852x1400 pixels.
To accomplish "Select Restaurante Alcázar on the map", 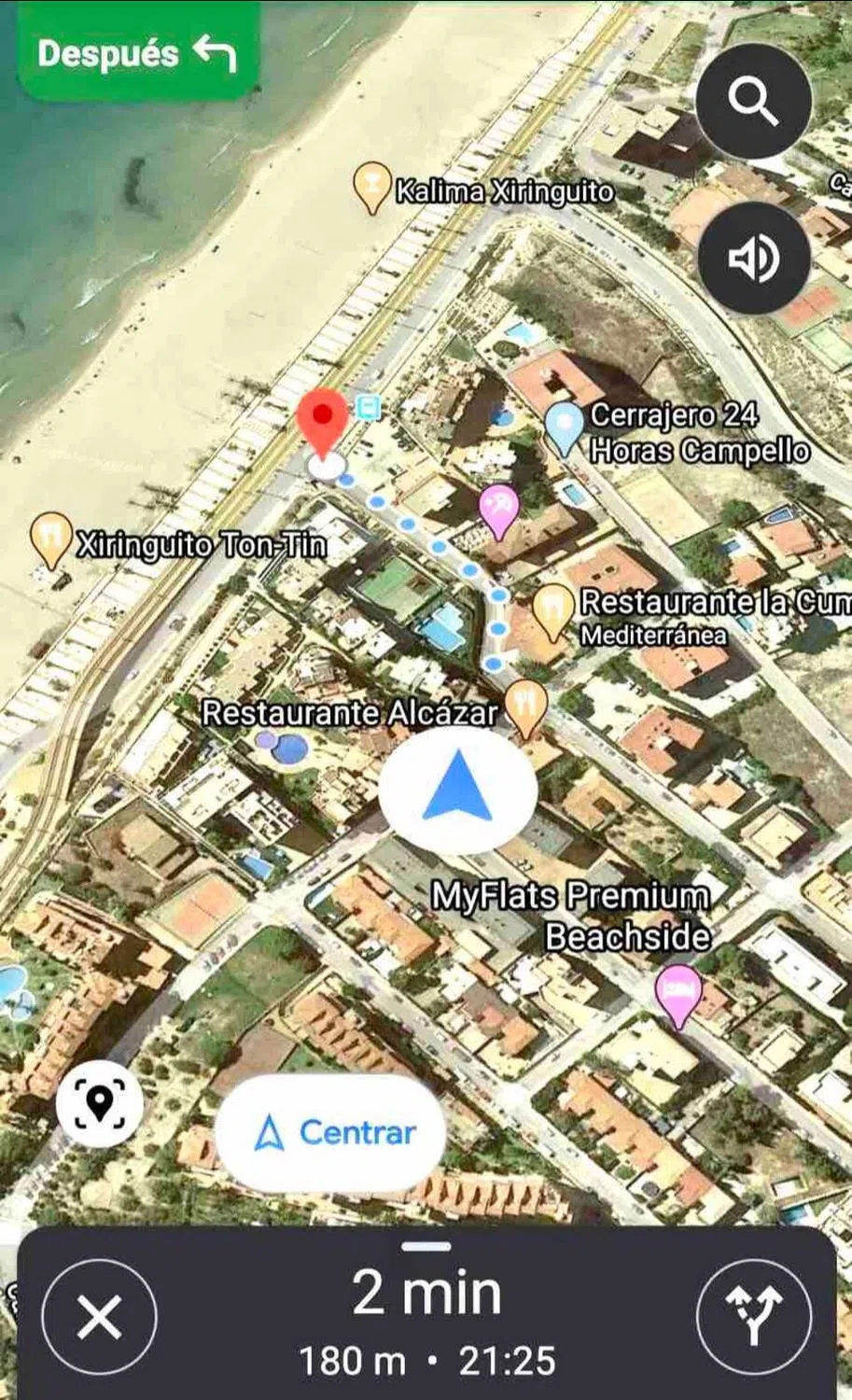I will pos(526,706).
